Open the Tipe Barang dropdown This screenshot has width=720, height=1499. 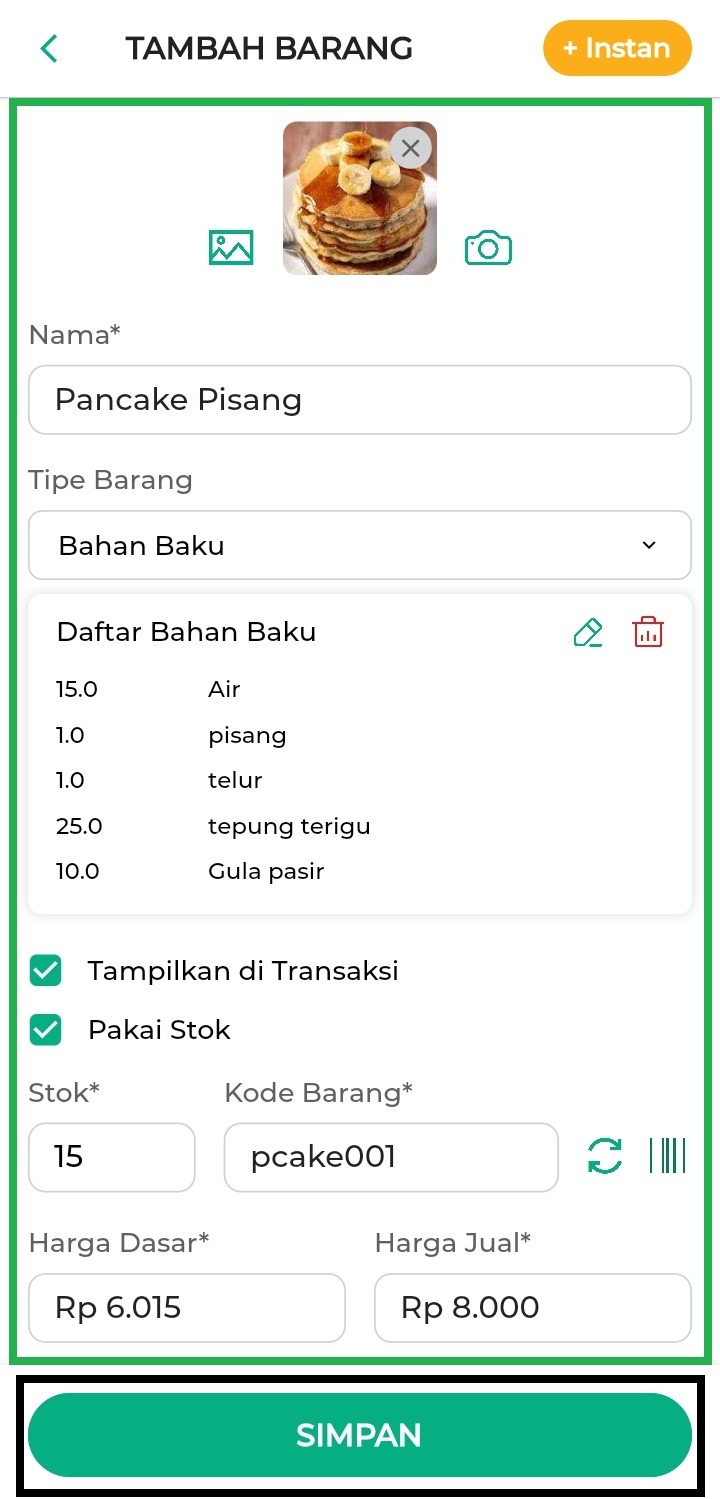360,545
